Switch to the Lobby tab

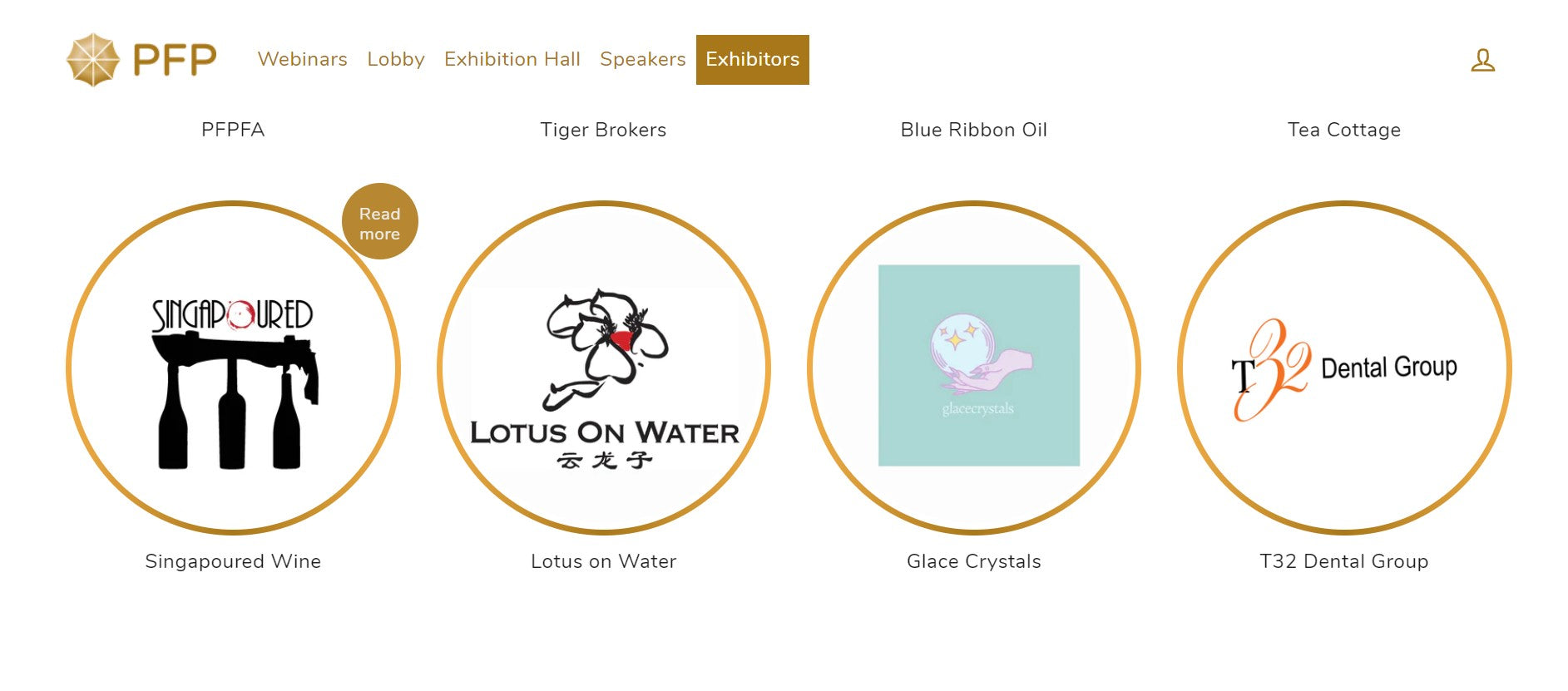point(395,60)
